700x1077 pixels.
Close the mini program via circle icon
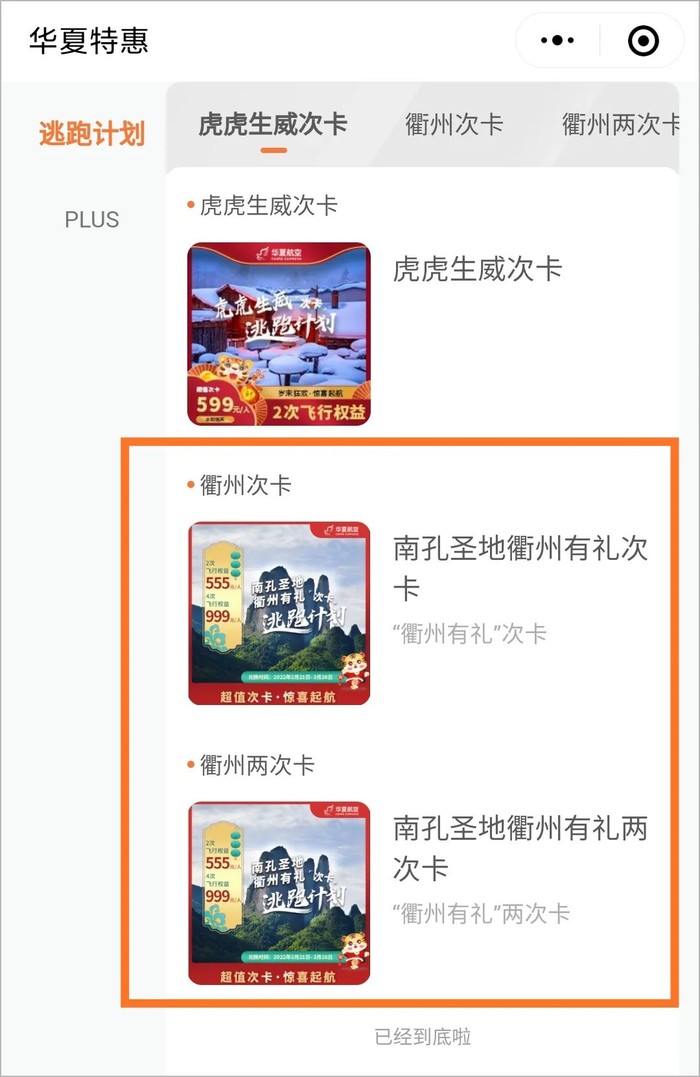tap(643, 41)
